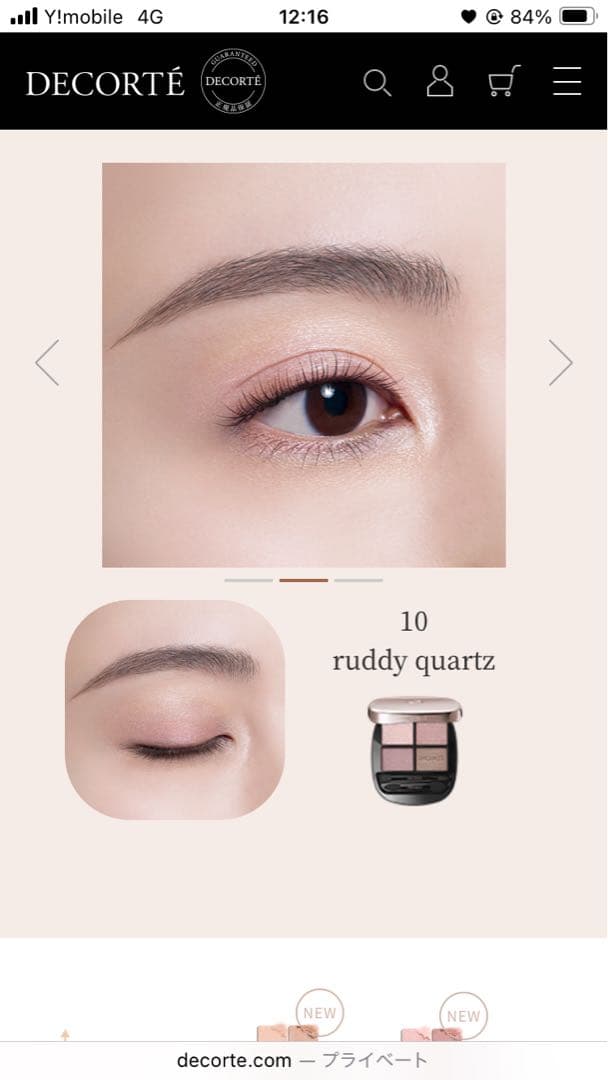Jump to the third slide indicator

(358, 580)
